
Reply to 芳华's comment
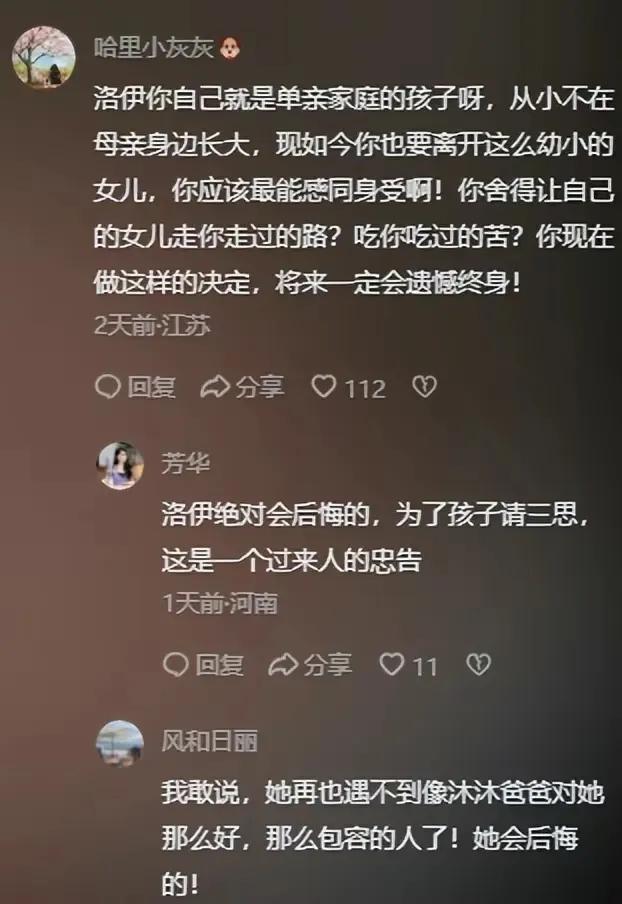[203, 664]
